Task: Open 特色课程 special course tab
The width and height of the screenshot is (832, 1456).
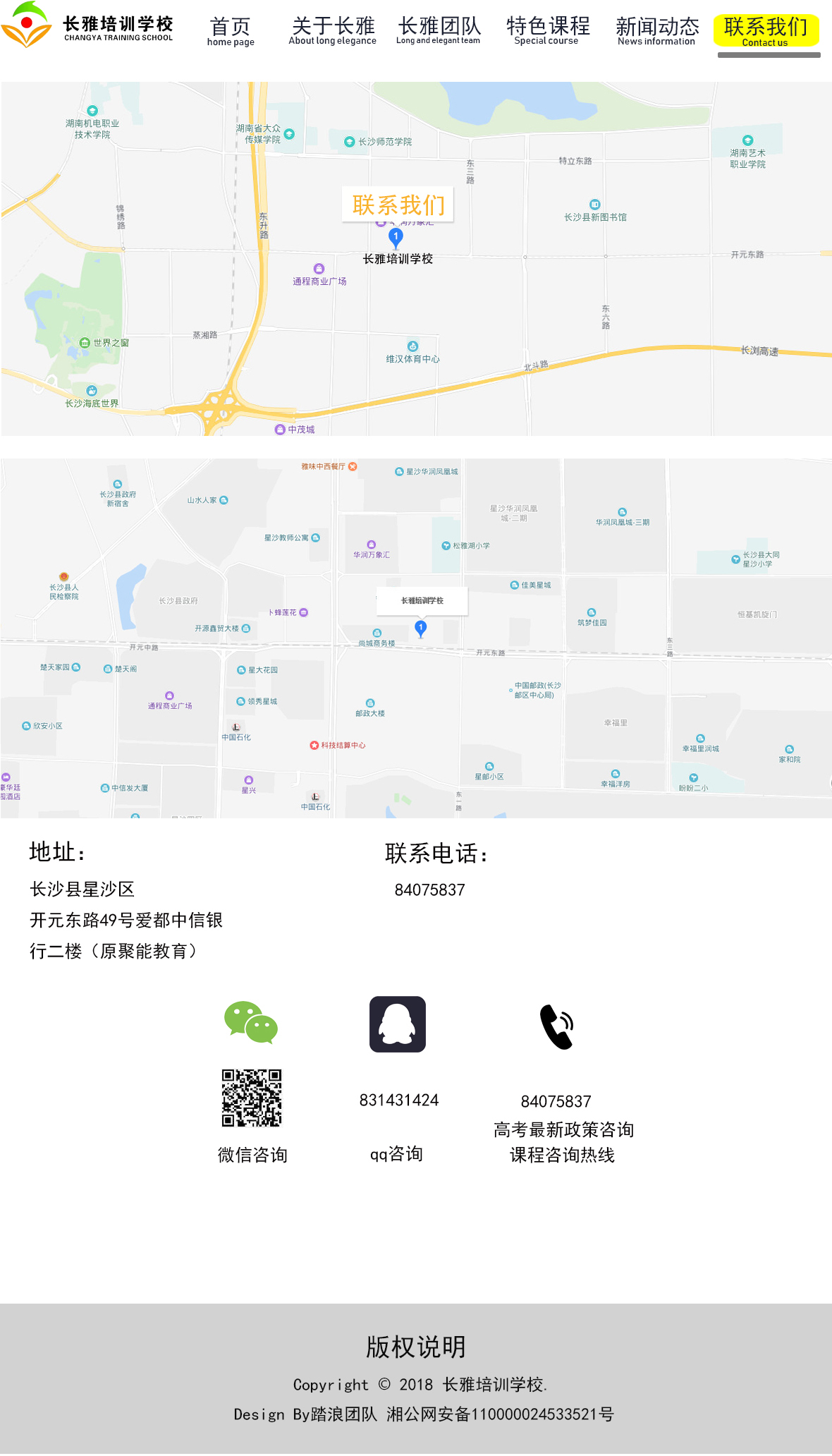Action: 547,31
